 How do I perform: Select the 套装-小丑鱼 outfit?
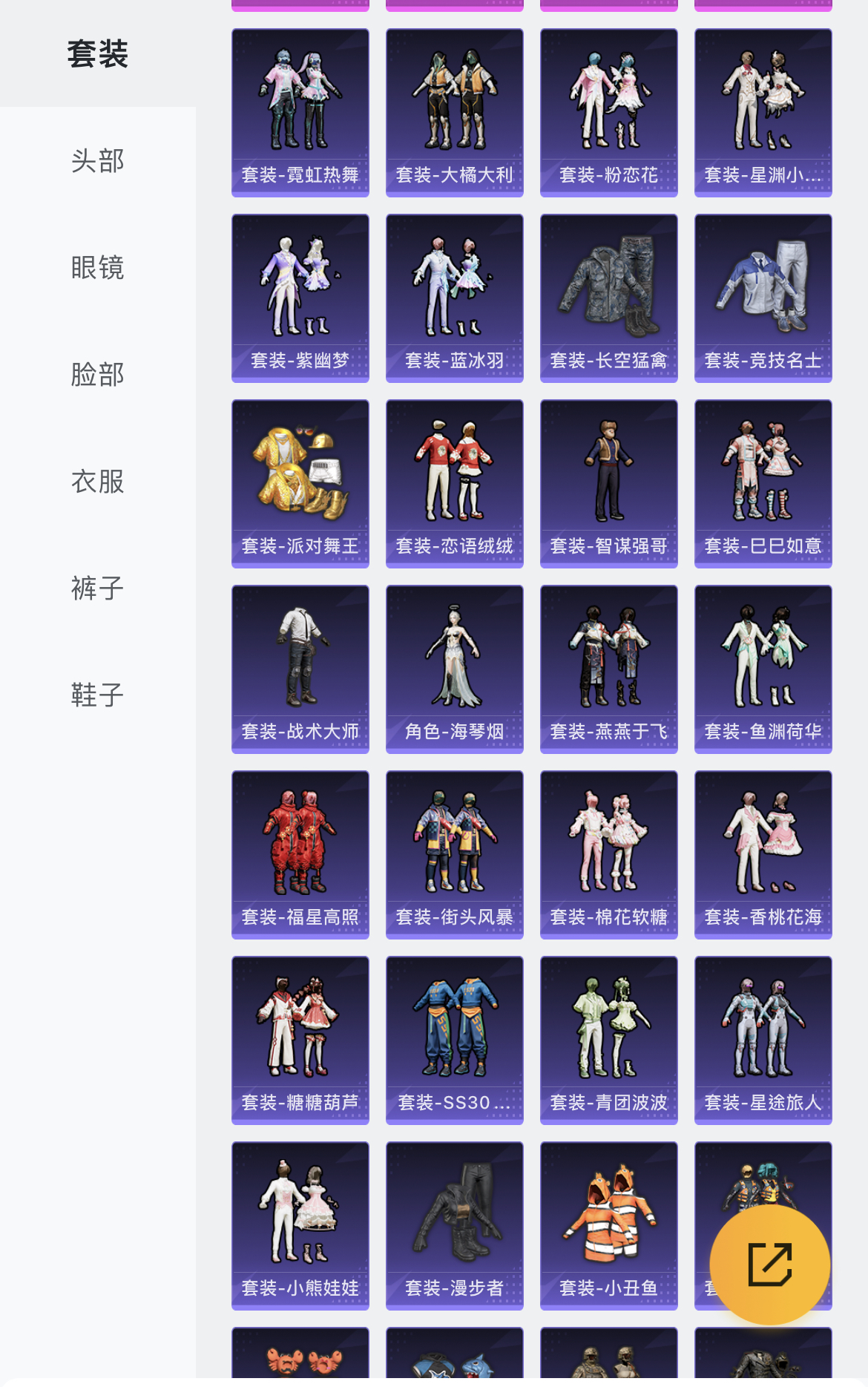(608, 1225)
